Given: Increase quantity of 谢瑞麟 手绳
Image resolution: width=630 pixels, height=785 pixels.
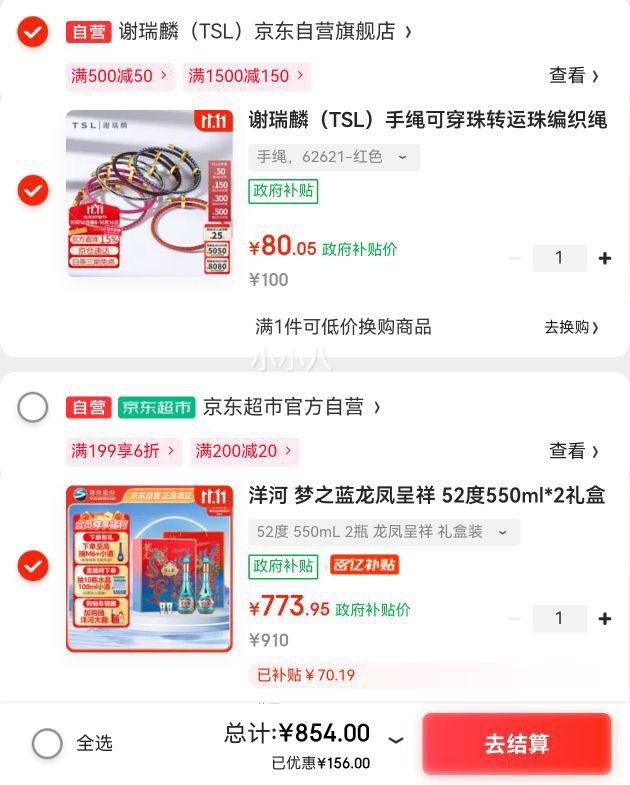Looking at the screenshot, I should pyautogui.click(x=604, y=259).
